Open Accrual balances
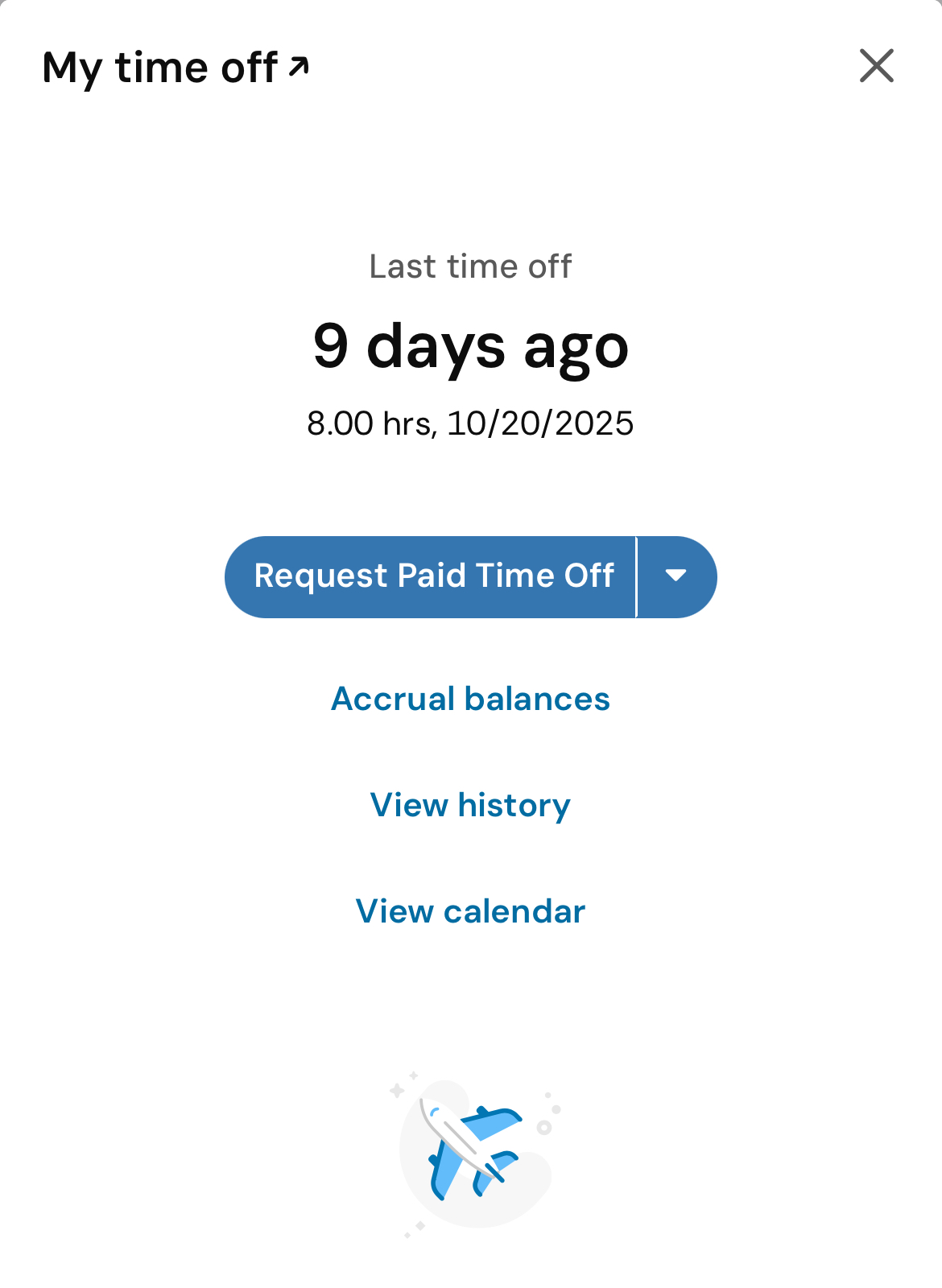 (470, 699)
